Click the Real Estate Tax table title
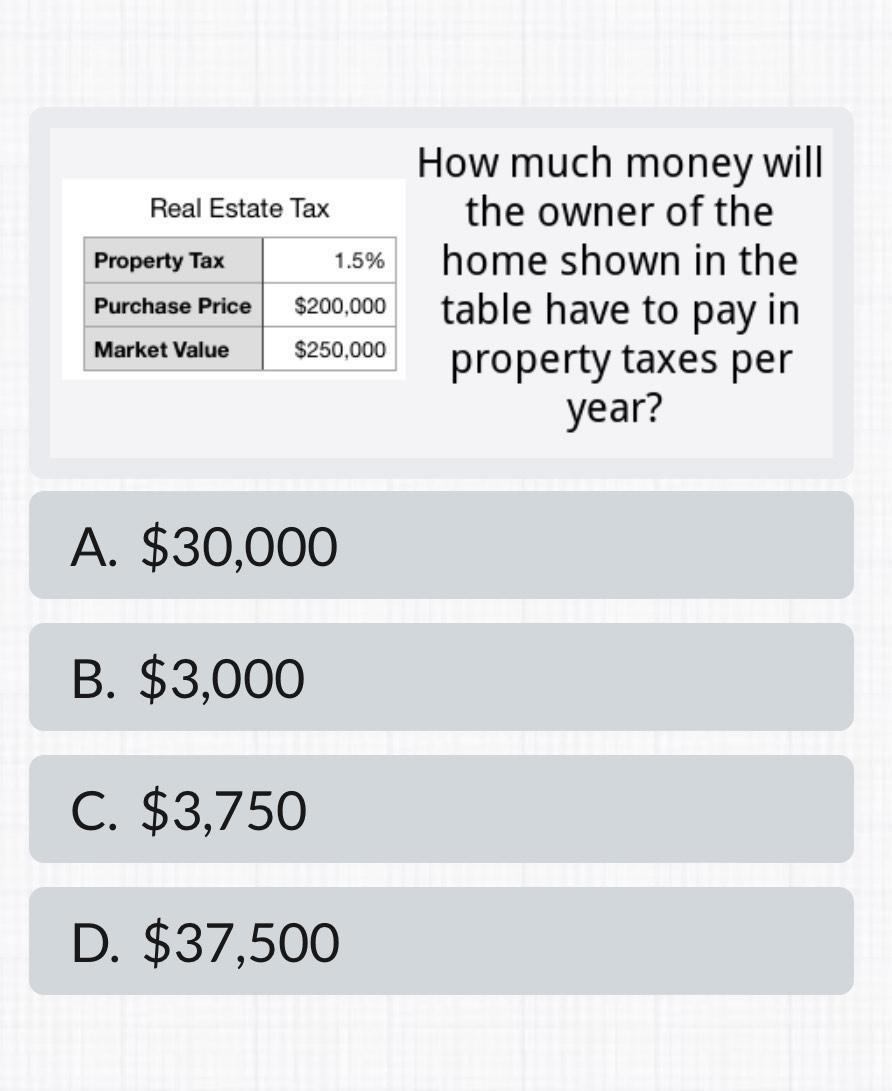 (240, 209)
